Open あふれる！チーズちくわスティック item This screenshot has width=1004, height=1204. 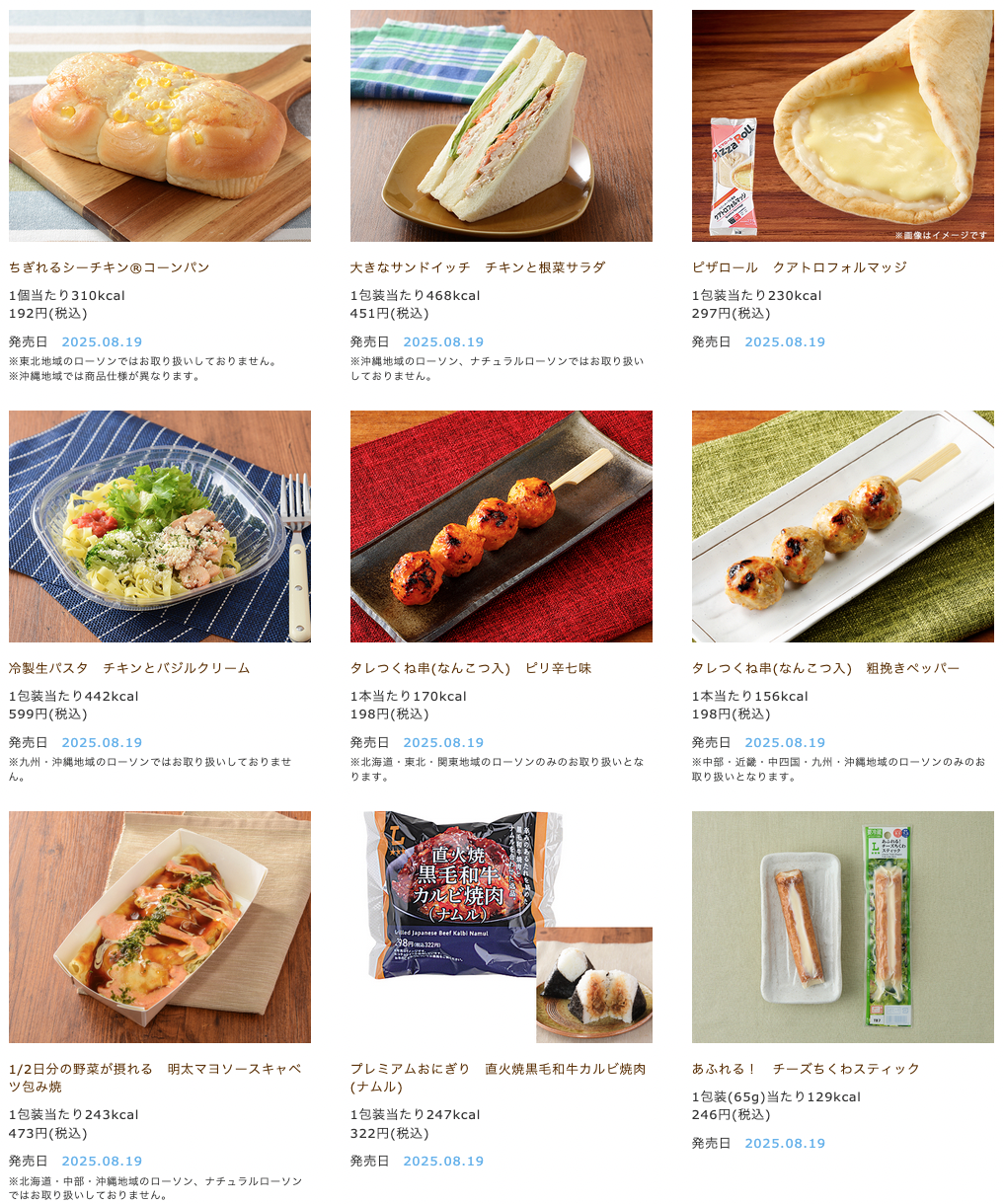click(805, 1069)
